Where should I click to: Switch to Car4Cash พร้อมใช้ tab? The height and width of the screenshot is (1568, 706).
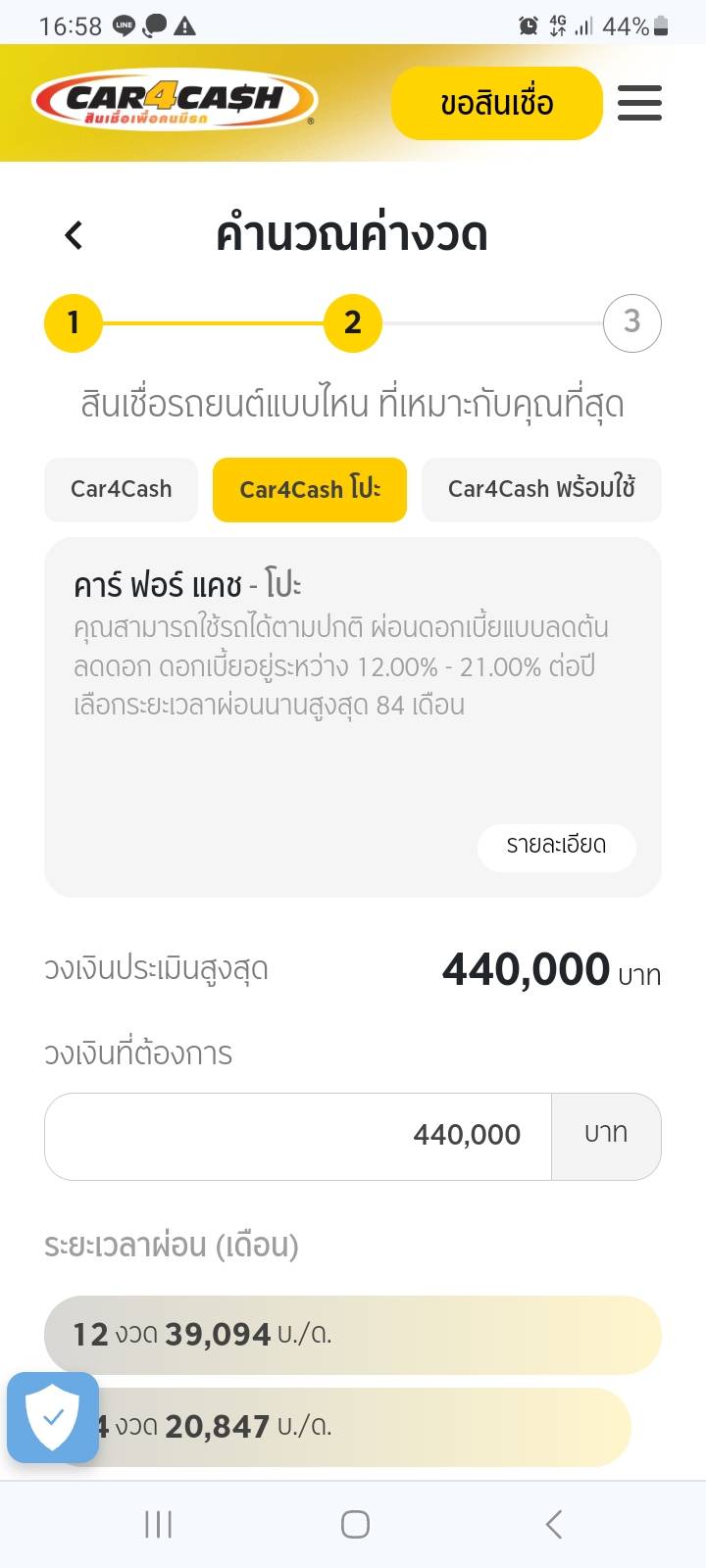[x=541, y=489]
